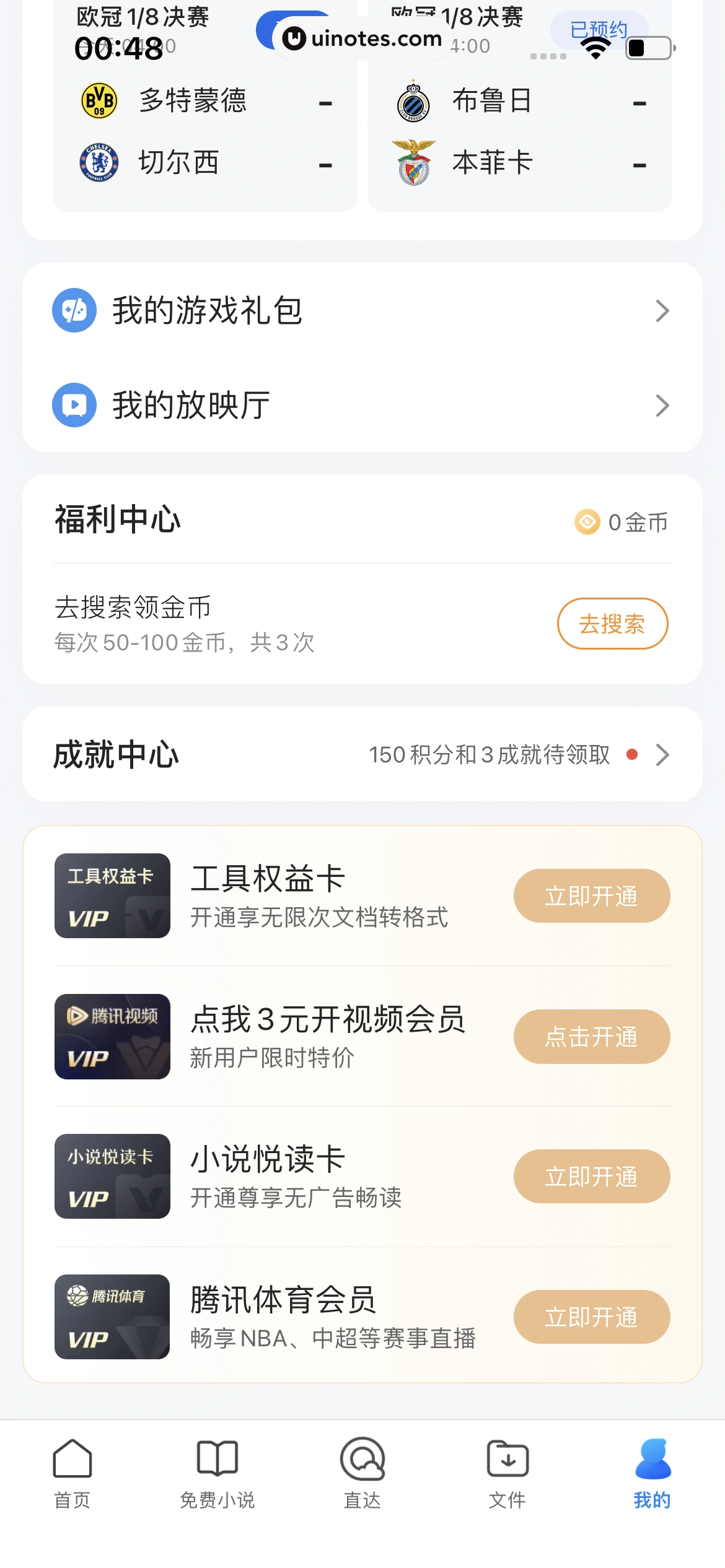The width and height of the screenshot is (725, 1568).
Task: Select the 我的 tab
Action: click(x=652, y=1474)
